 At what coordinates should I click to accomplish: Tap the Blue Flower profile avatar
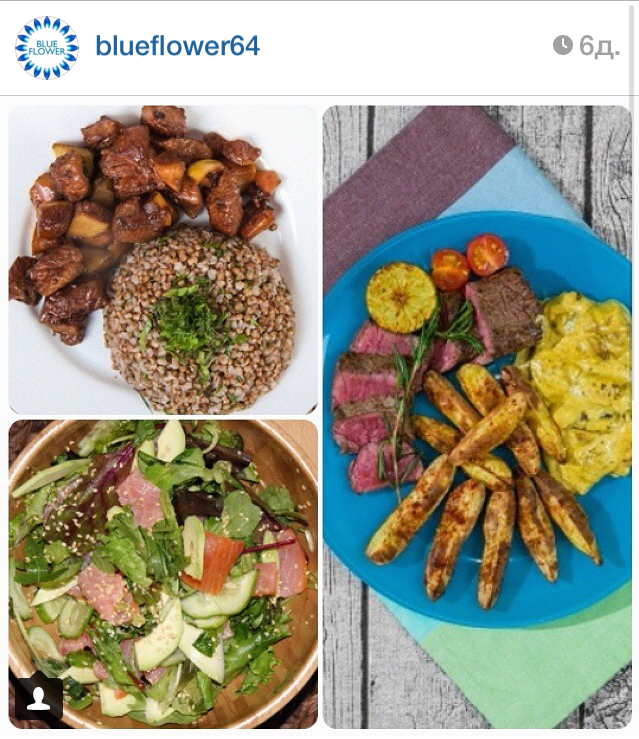click(46, 47)
